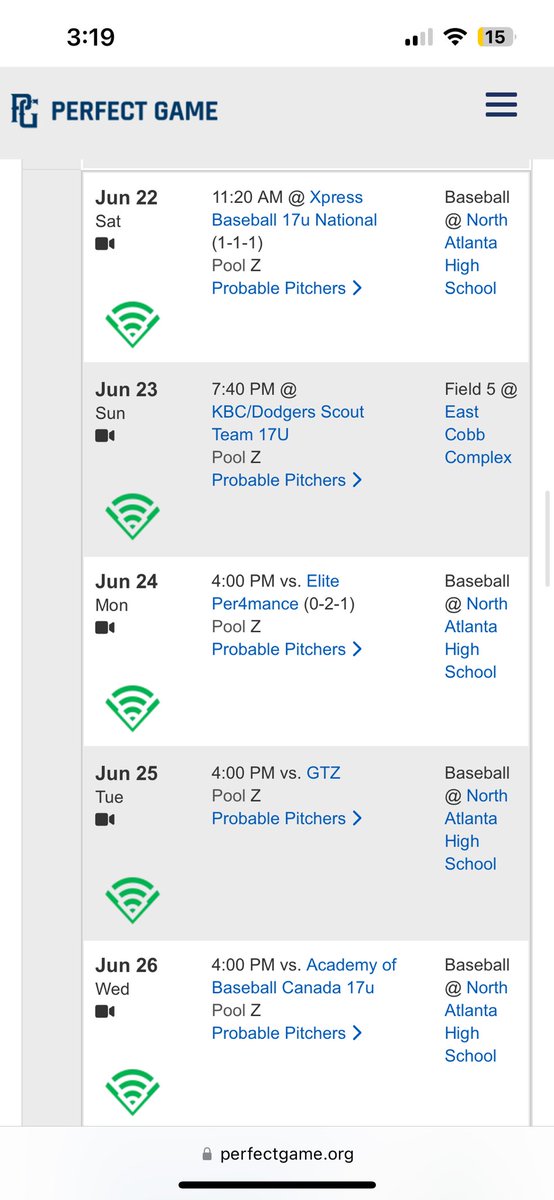Tap the perfectgame.org address bar
The width and height of the screenshot is (554, 1200).
tap(277, 1154)
